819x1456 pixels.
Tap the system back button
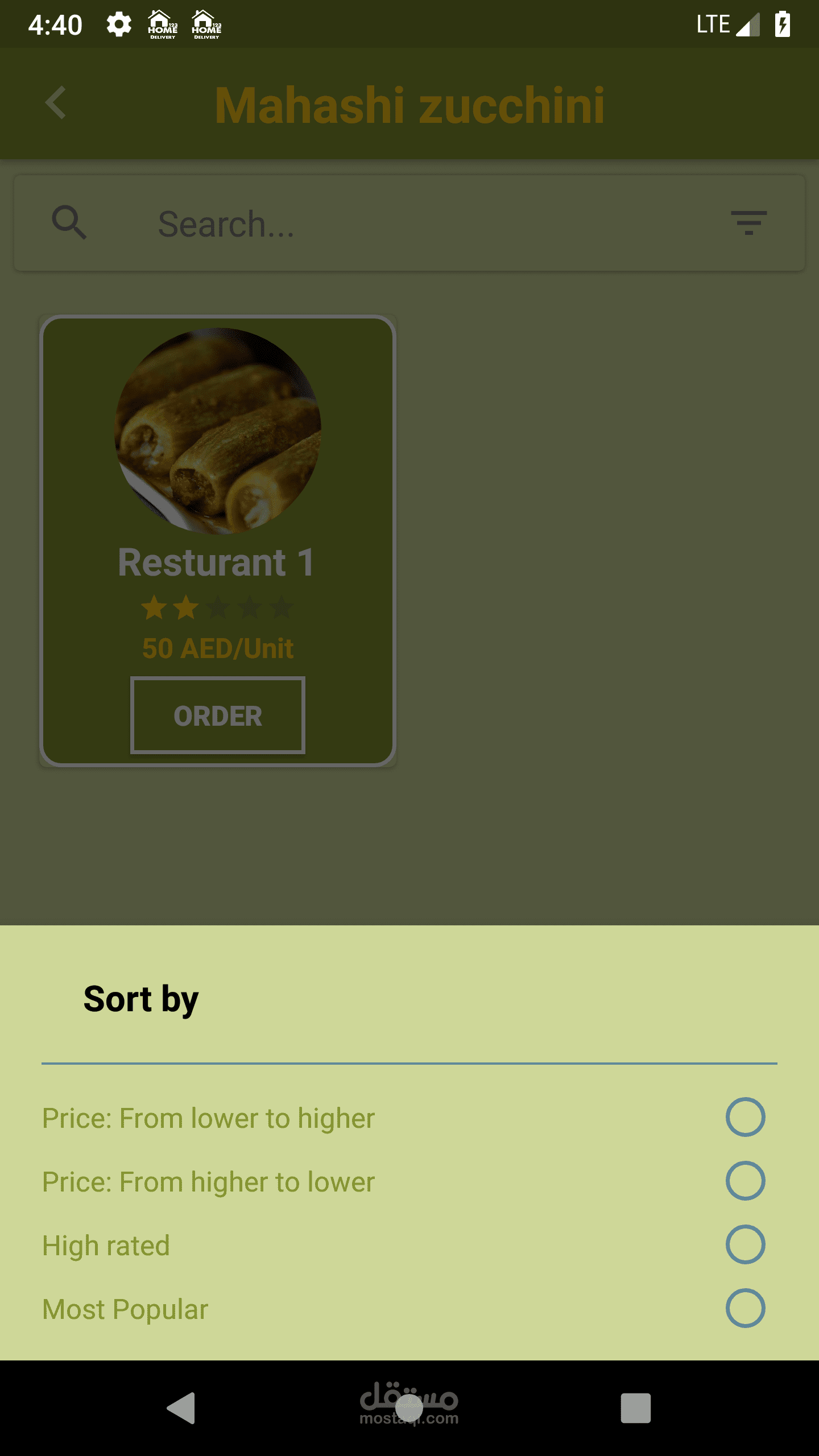tap(182, 1408)
